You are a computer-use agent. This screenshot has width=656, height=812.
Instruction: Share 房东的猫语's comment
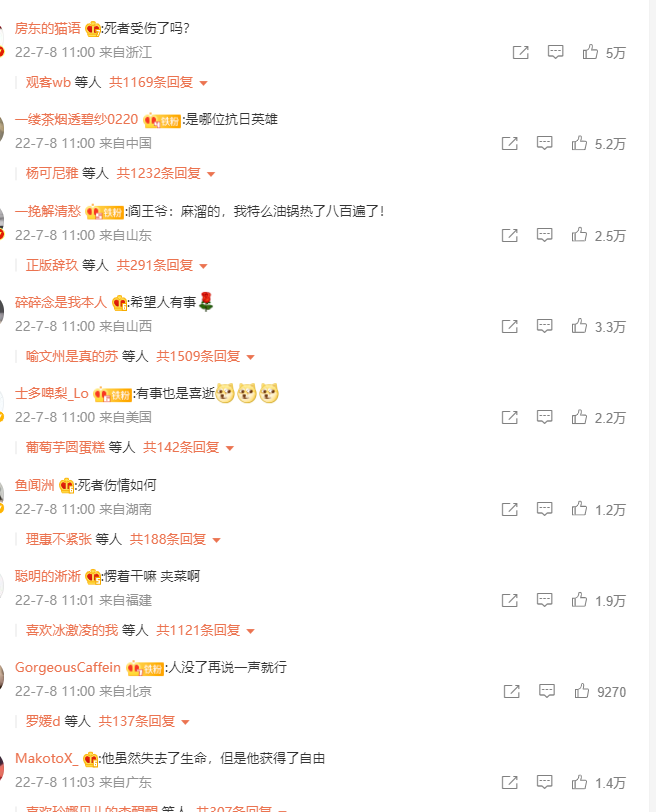[520, 52]
